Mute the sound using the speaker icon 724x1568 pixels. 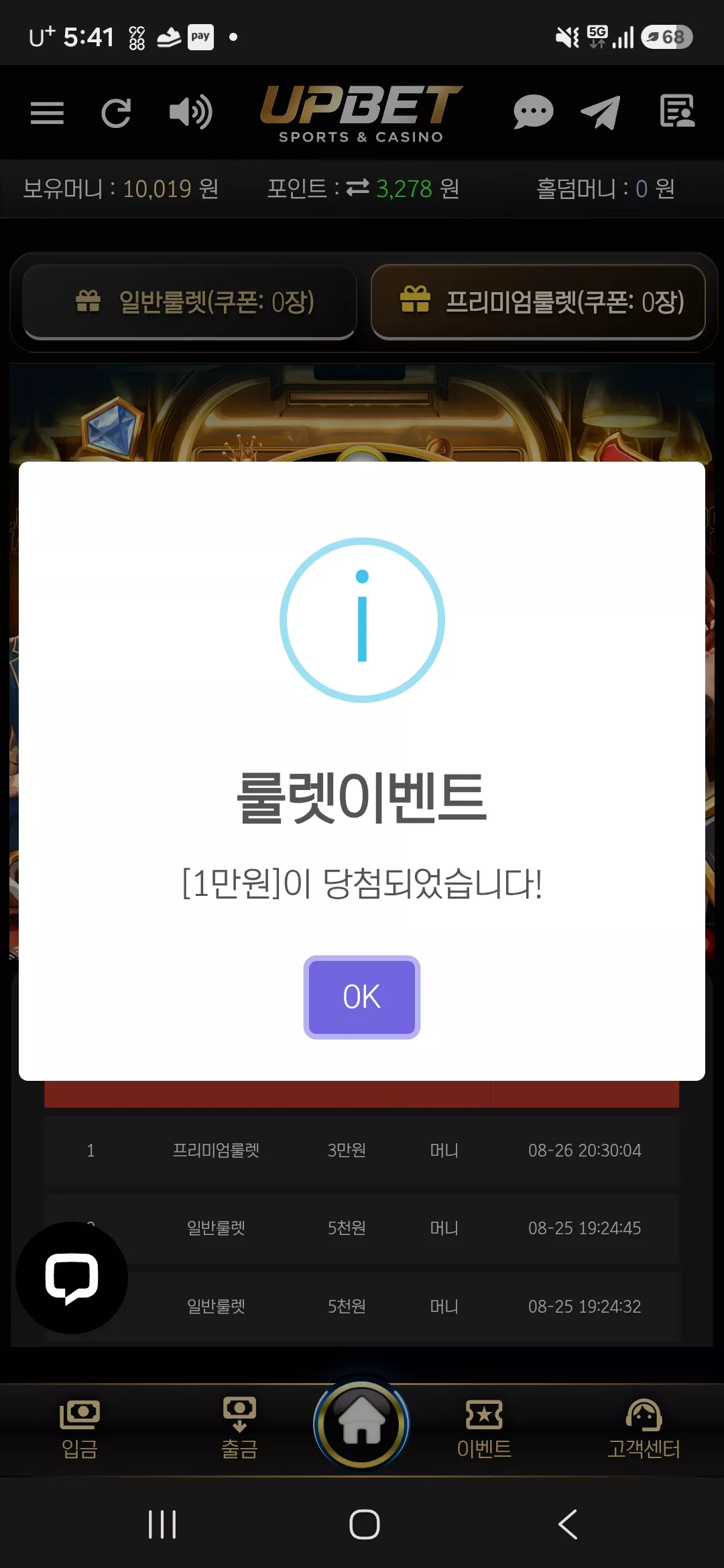tap(190, 112)
